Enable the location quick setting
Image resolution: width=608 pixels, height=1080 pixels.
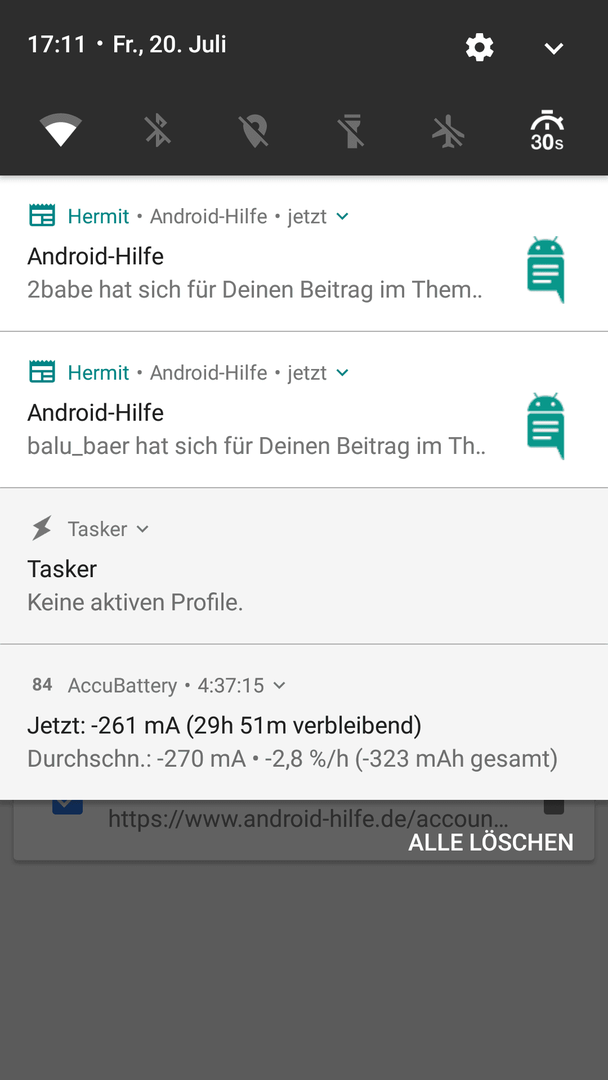coord(254,130)
